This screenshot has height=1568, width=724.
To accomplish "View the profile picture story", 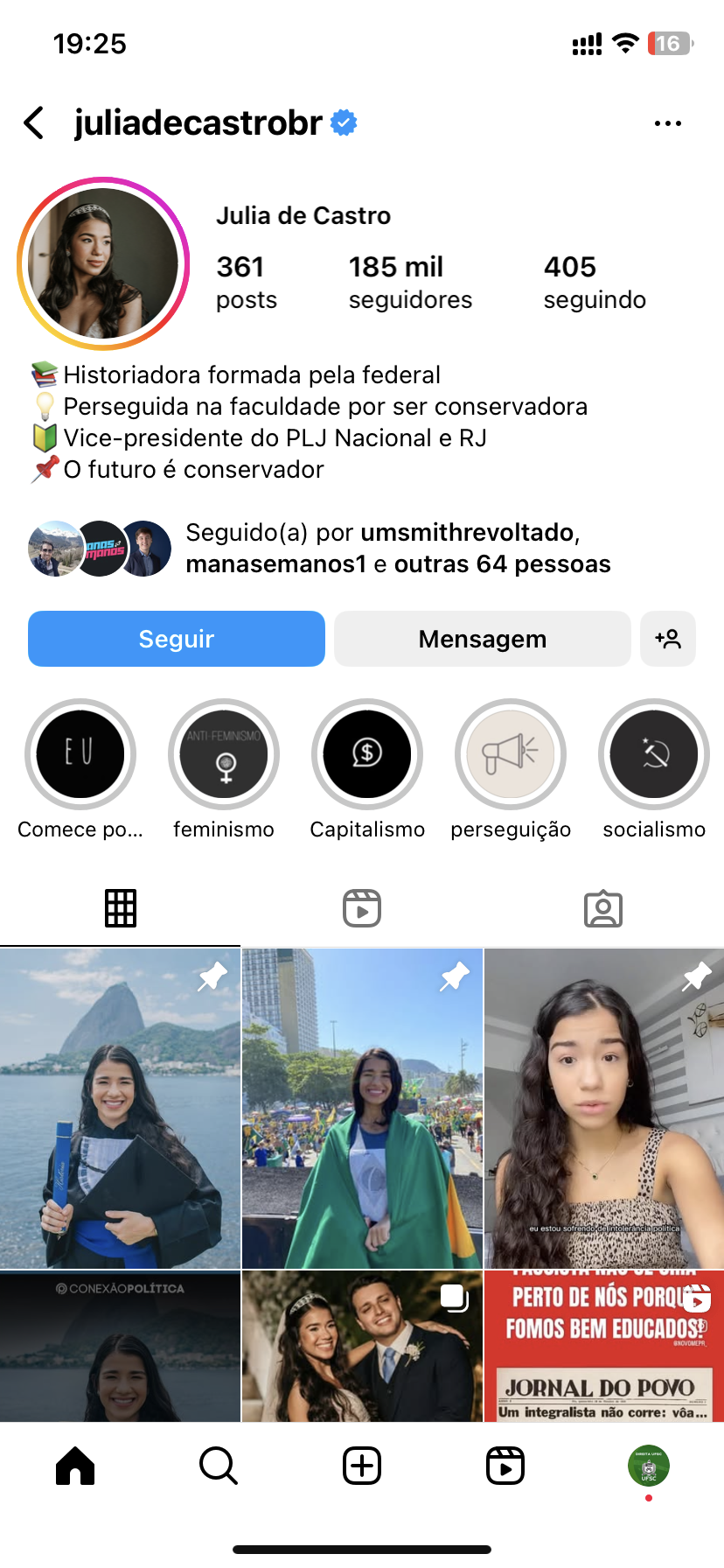I will (103, 263).
